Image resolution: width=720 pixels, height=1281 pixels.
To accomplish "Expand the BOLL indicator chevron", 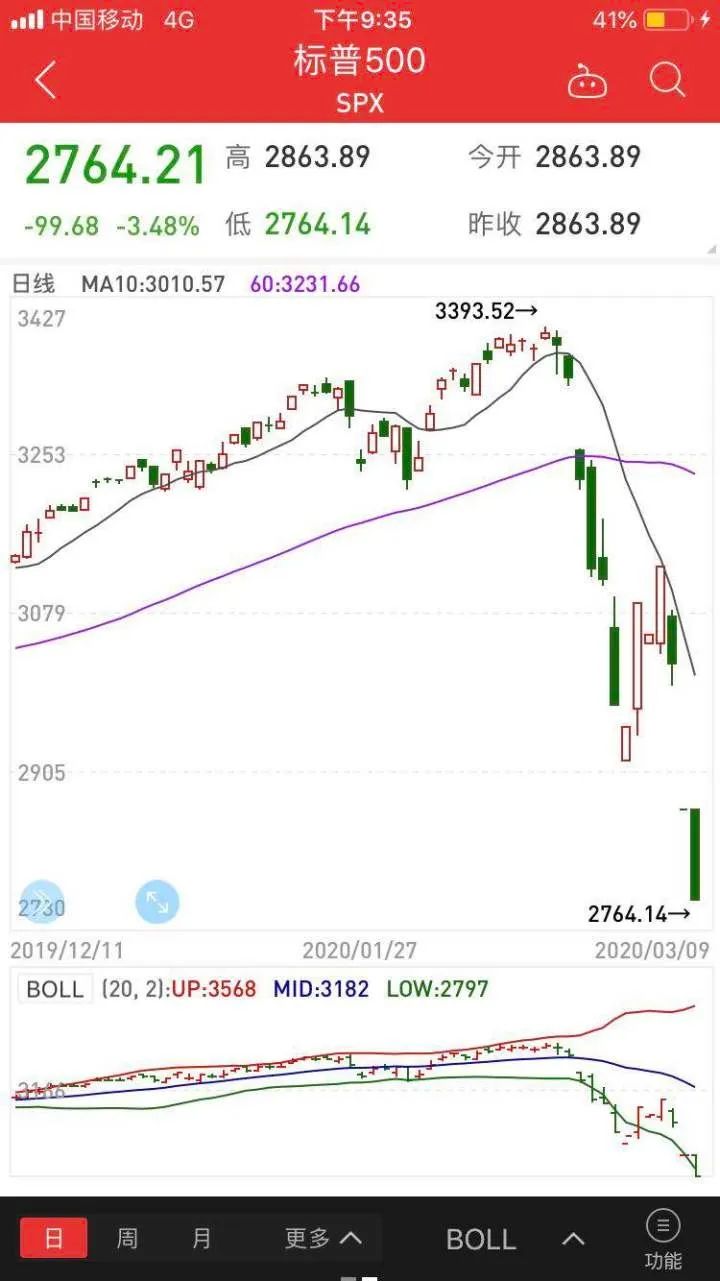I will click(x=571, y=1238).
